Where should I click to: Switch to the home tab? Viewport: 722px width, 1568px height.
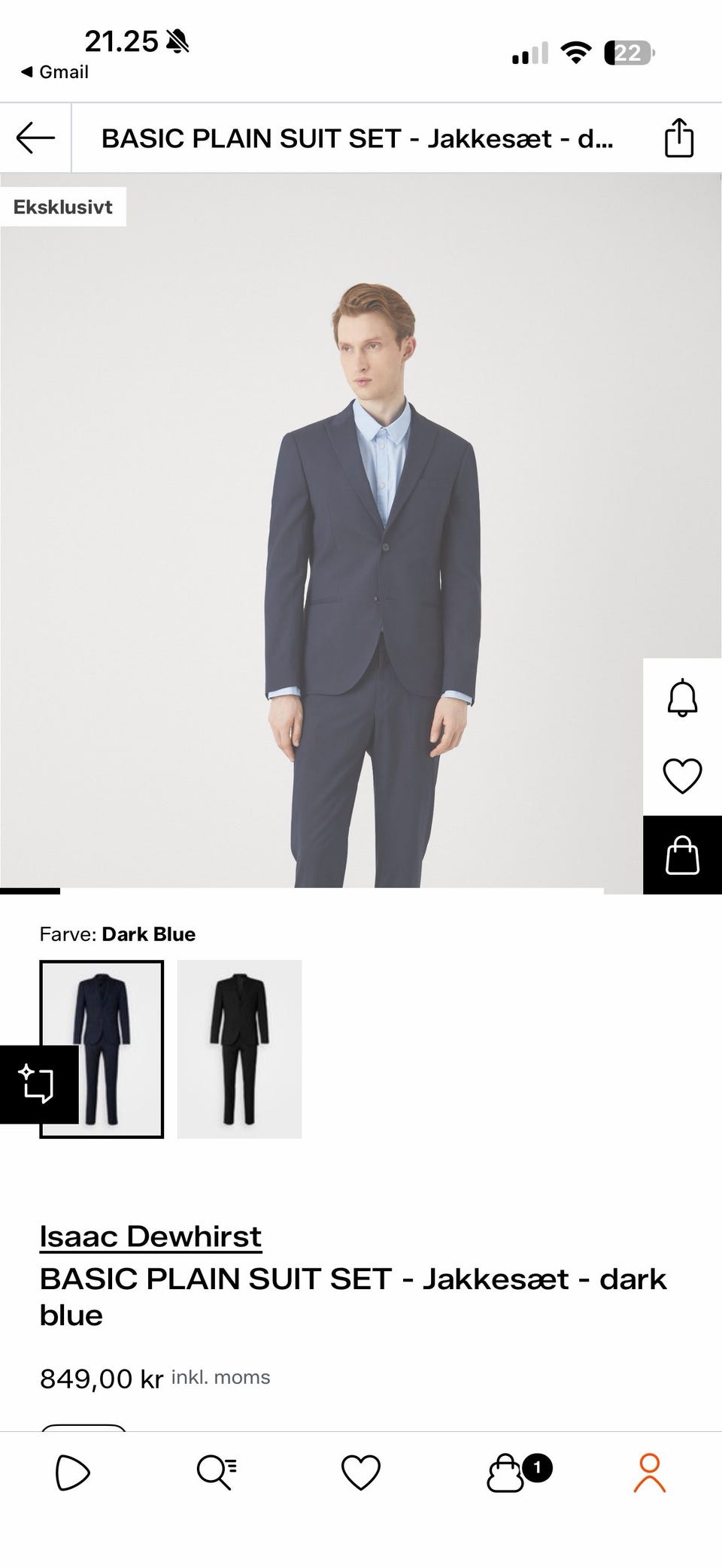(73, 1472)
